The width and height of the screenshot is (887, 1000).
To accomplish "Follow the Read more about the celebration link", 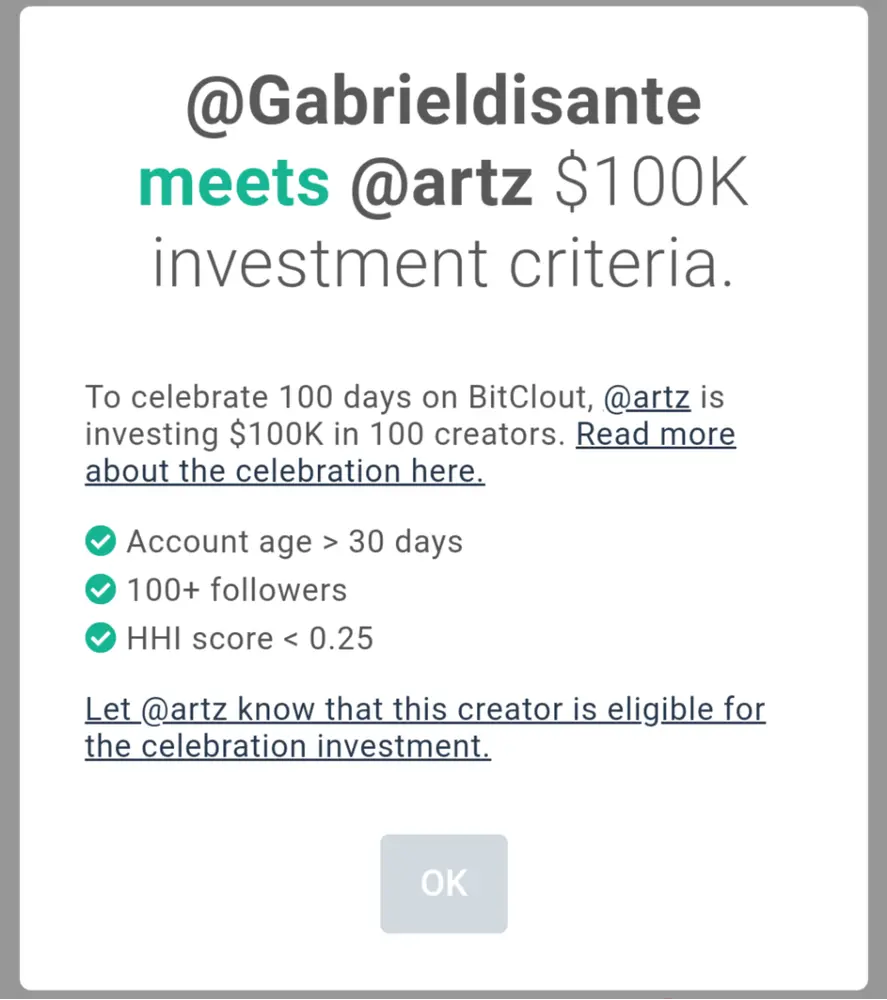I will tap(655, 433).
